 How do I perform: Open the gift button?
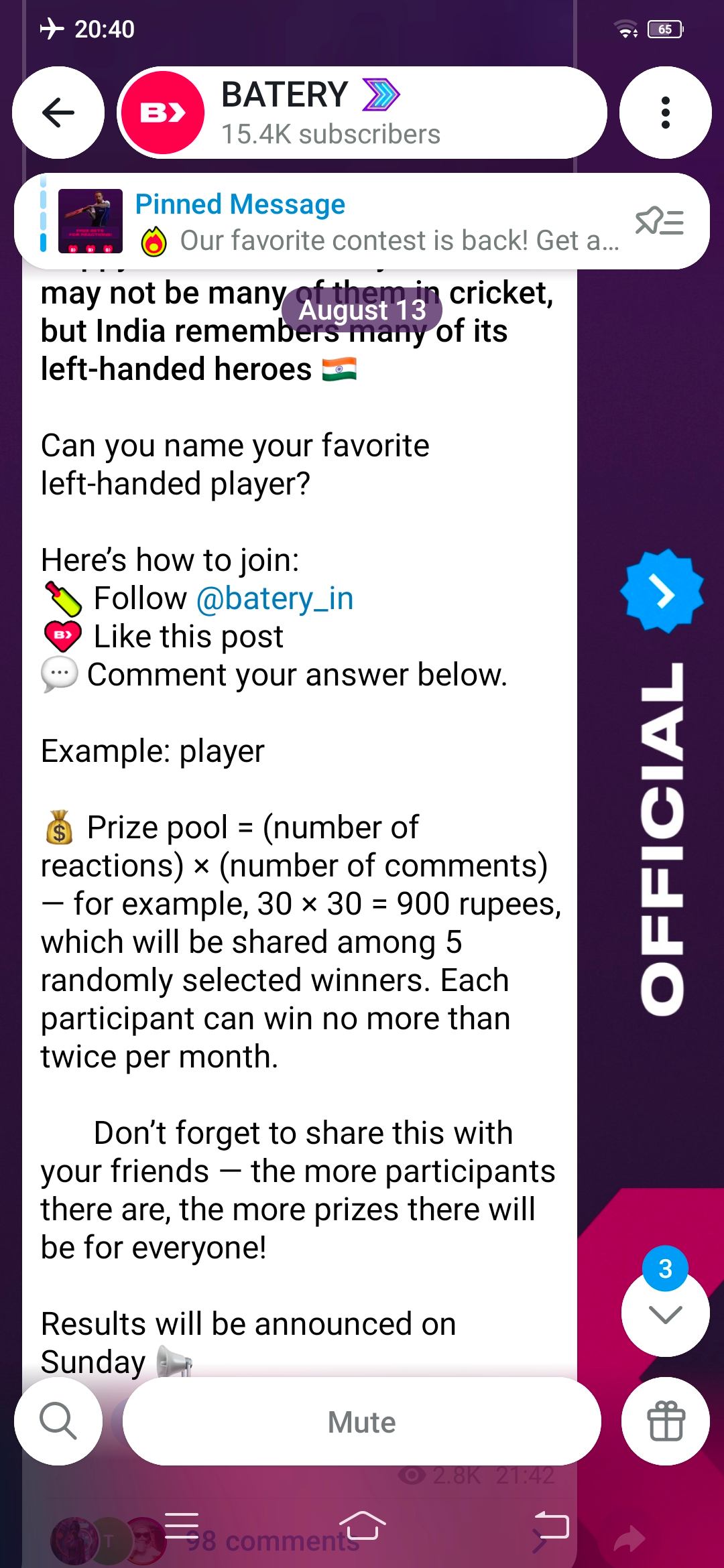(x=665, y=1421)
